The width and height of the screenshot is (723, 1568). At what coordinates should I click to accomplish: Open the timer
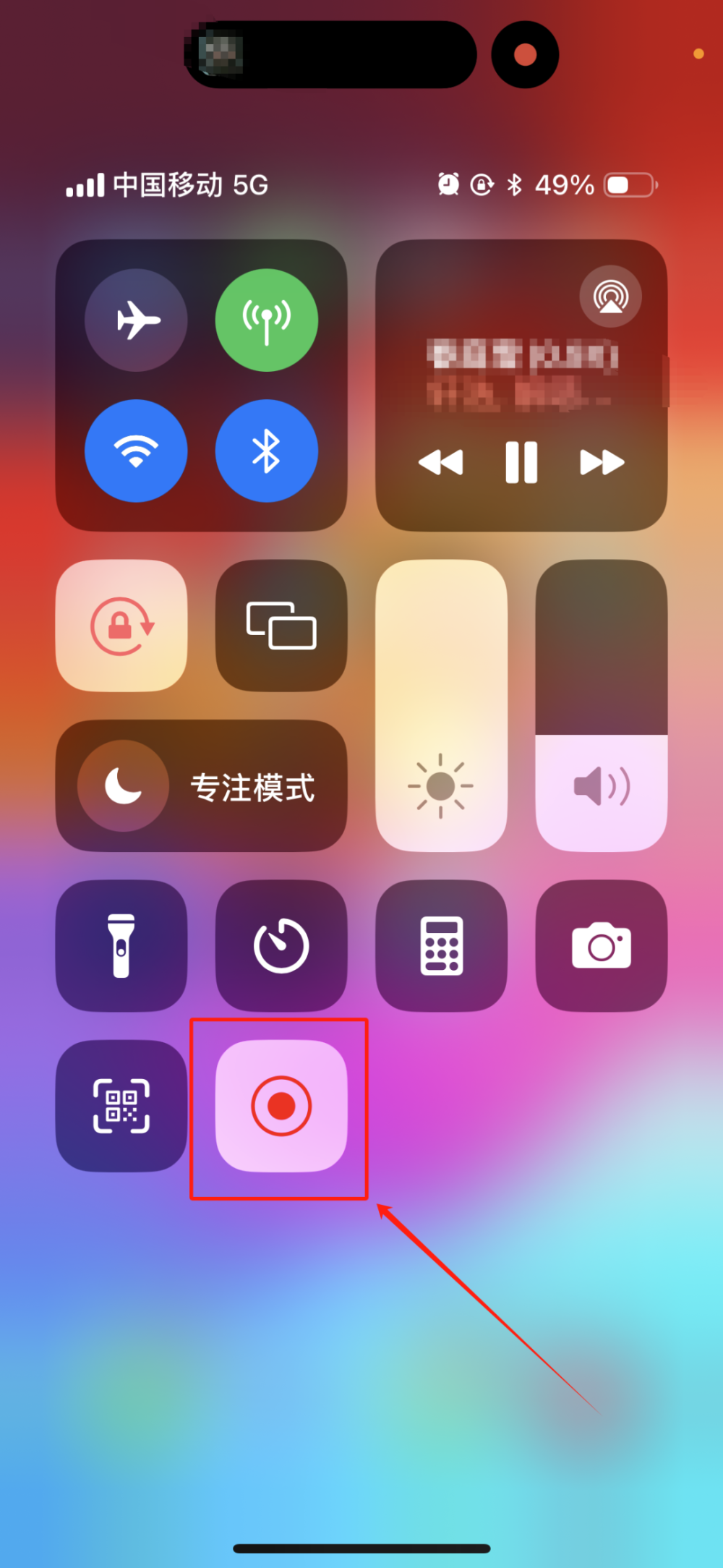281,945
